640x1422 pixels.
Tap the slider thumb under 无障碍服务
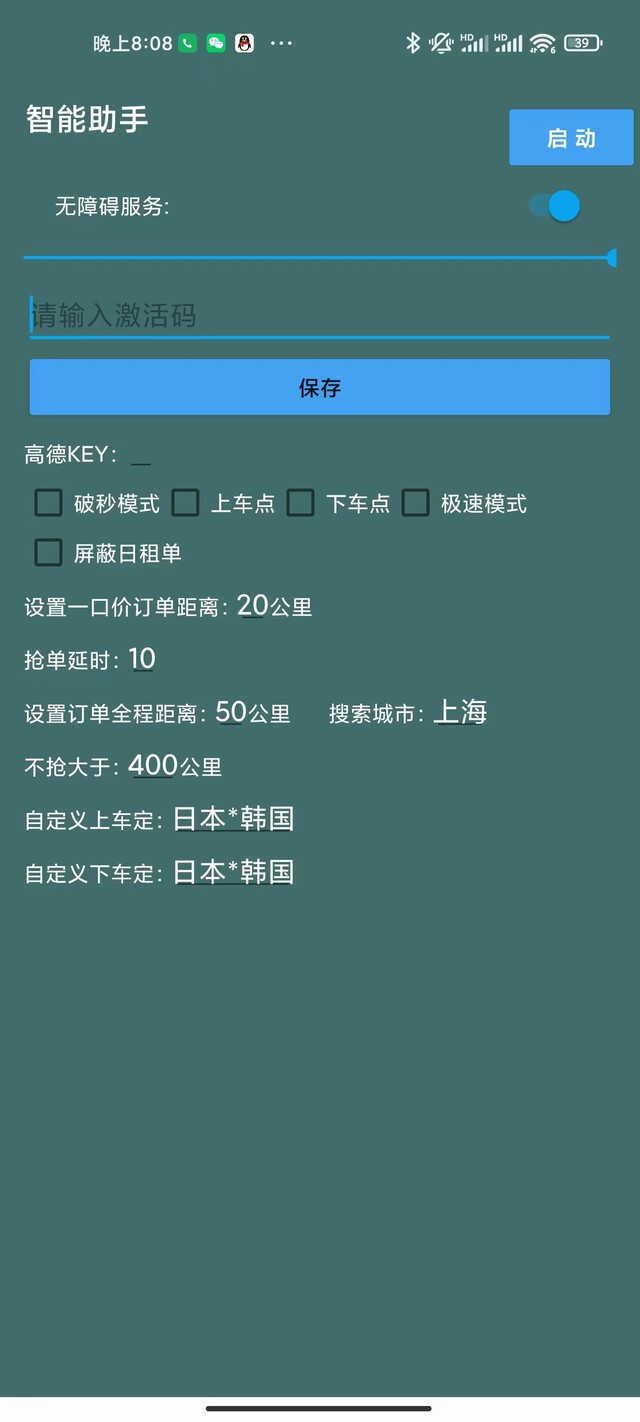(x=612, y=258)
